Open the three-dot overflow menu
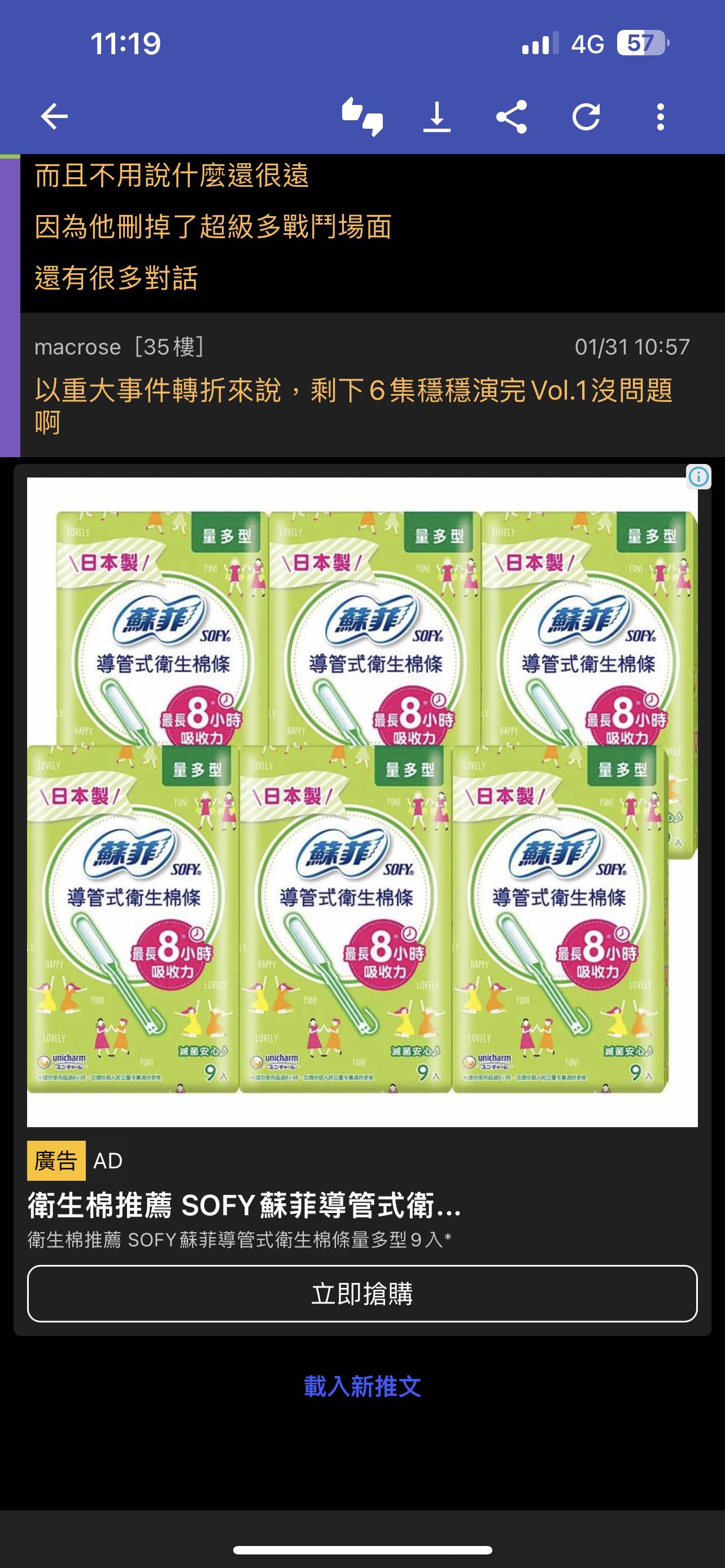Viewport: 725px width, 1568px height. 661,116
